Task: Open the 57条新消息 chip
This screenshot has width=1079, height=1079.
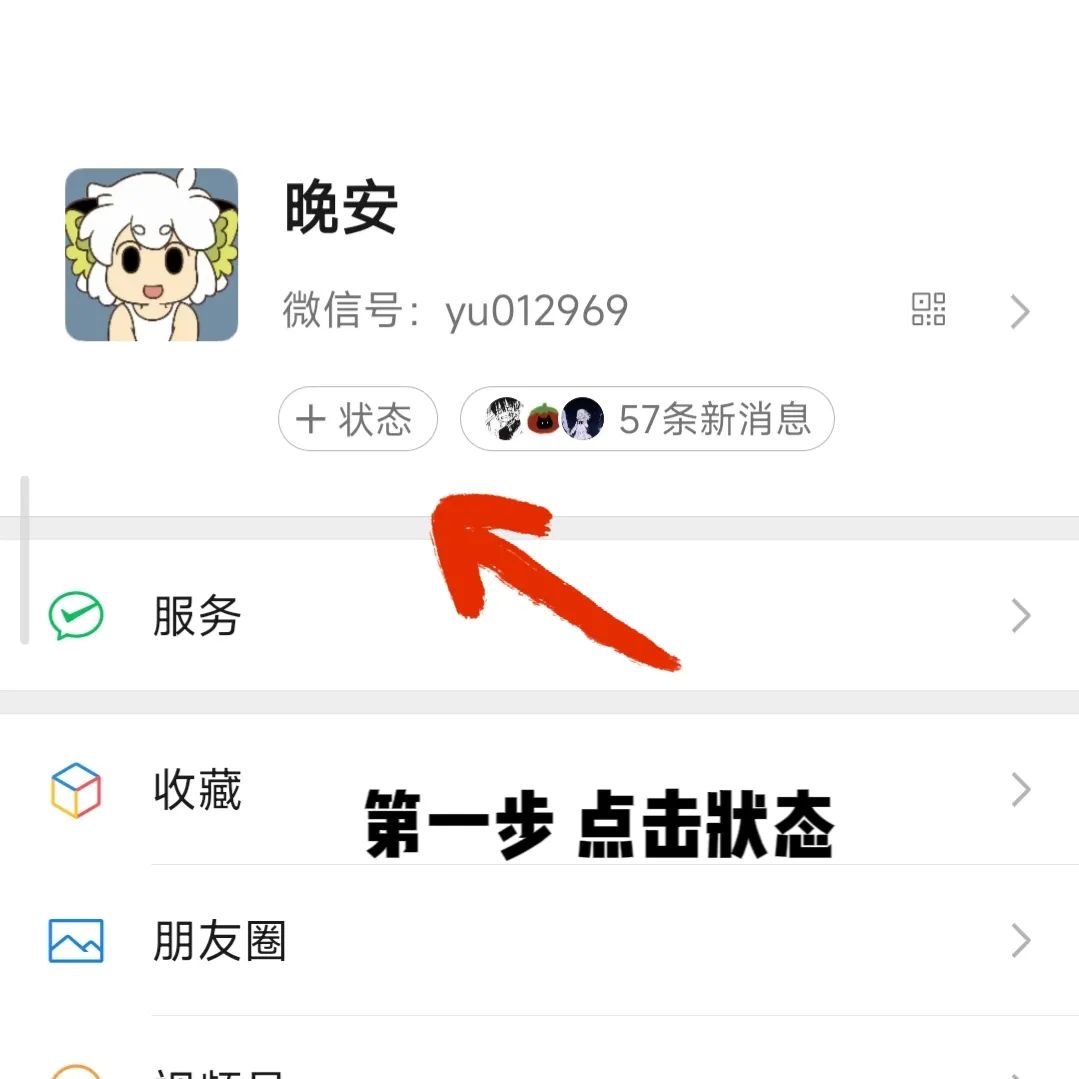Action: point(647,419)
